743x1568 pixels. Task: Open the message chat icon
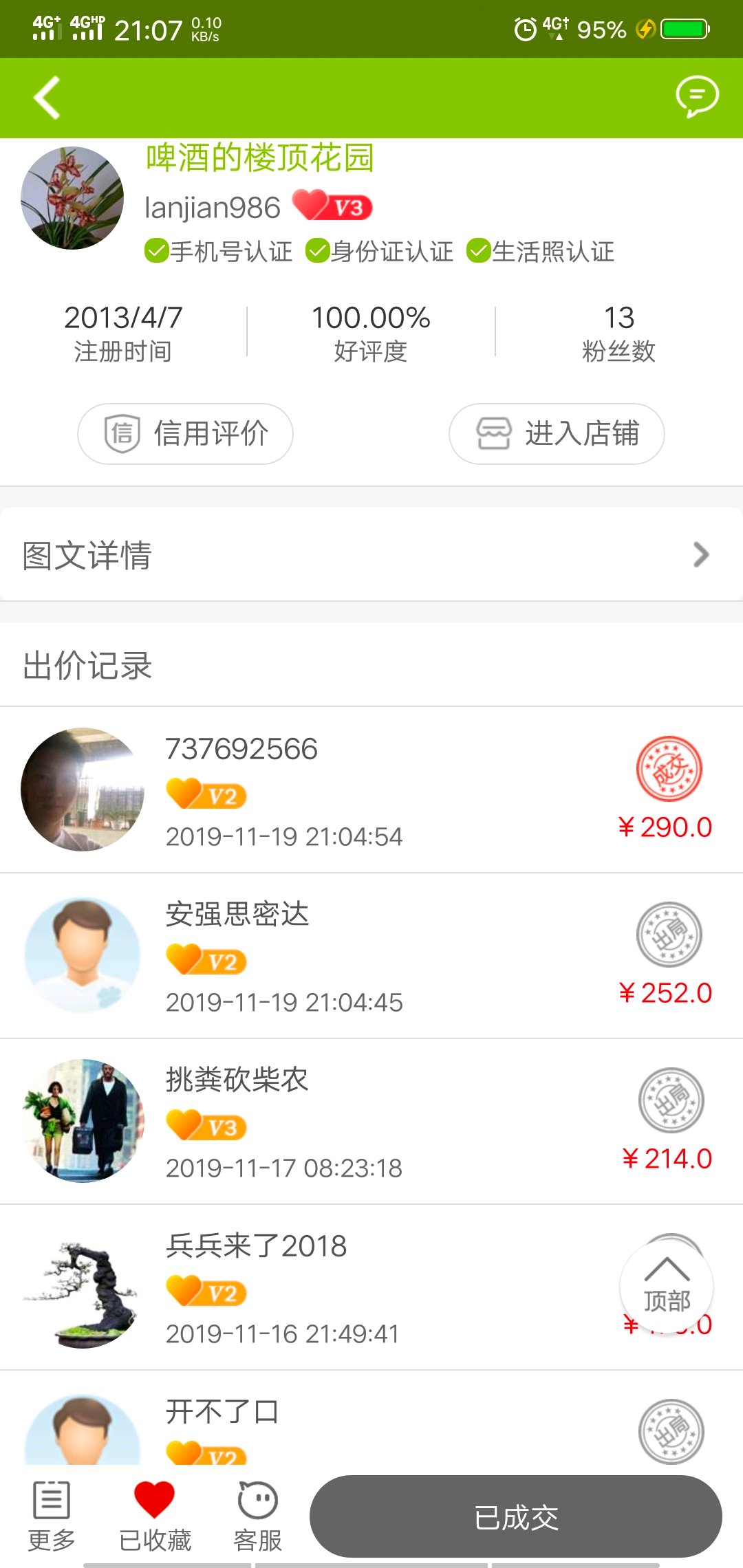click(x=696, y=97)
